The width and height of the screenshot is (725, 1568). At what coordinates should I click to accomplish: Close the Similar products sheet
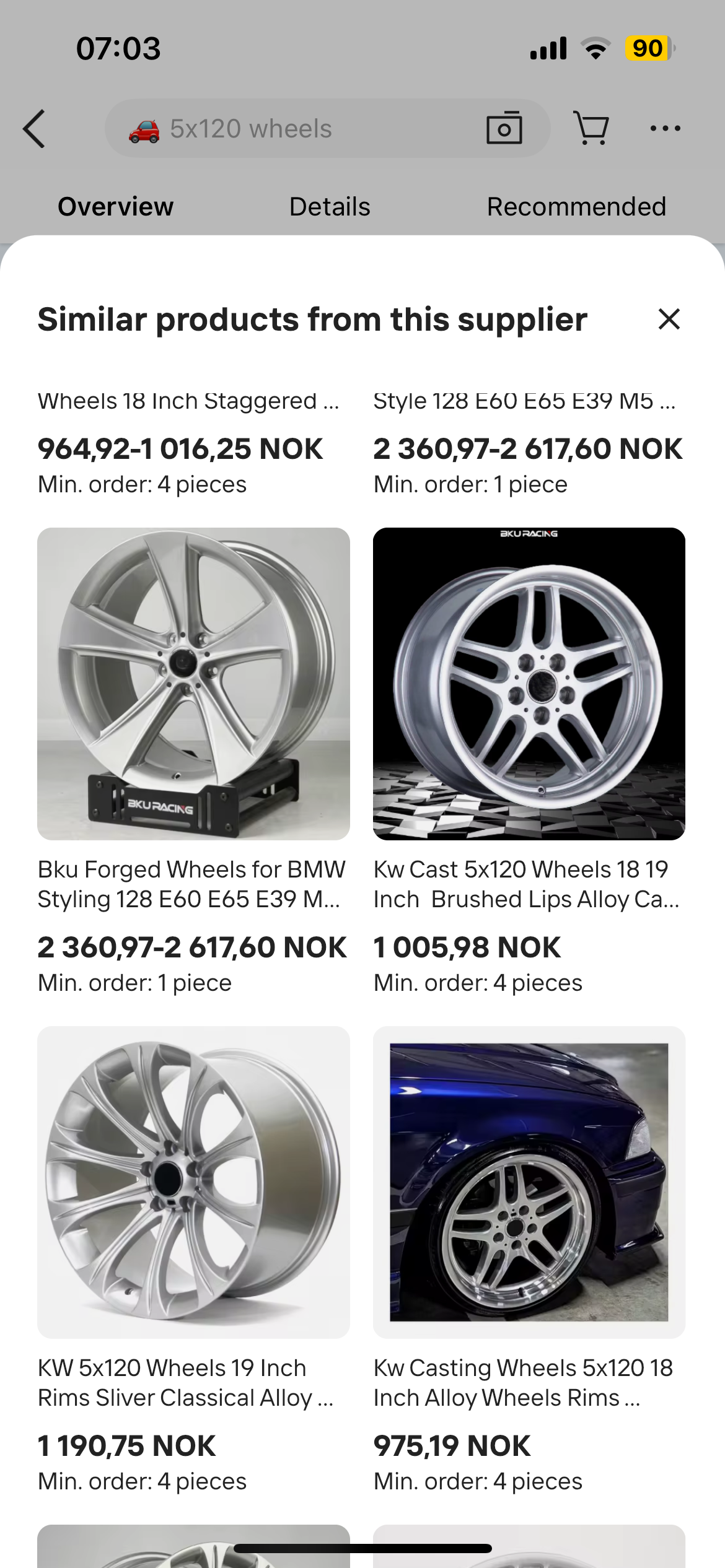tap(669, 320)
